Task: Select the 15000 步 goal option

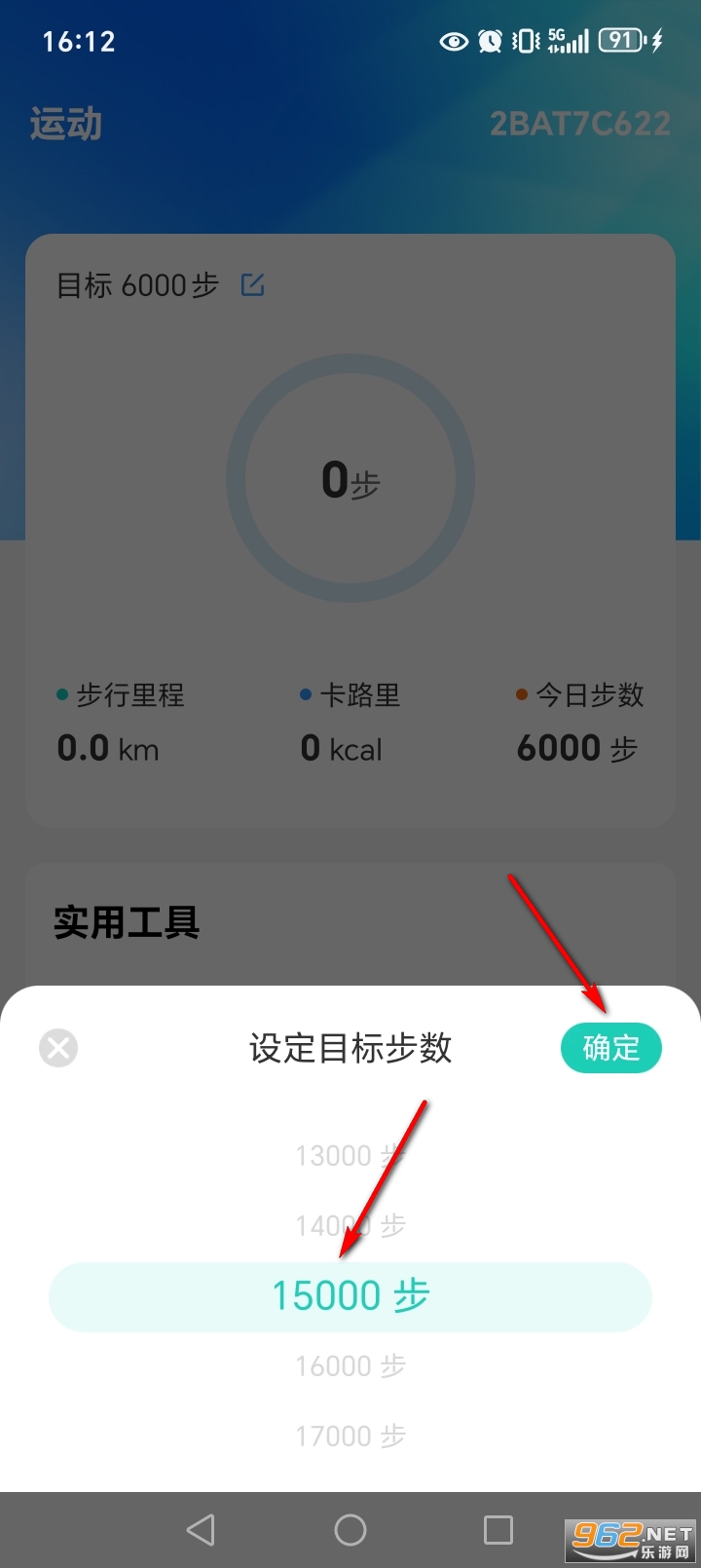Action: coord(350,1296)
